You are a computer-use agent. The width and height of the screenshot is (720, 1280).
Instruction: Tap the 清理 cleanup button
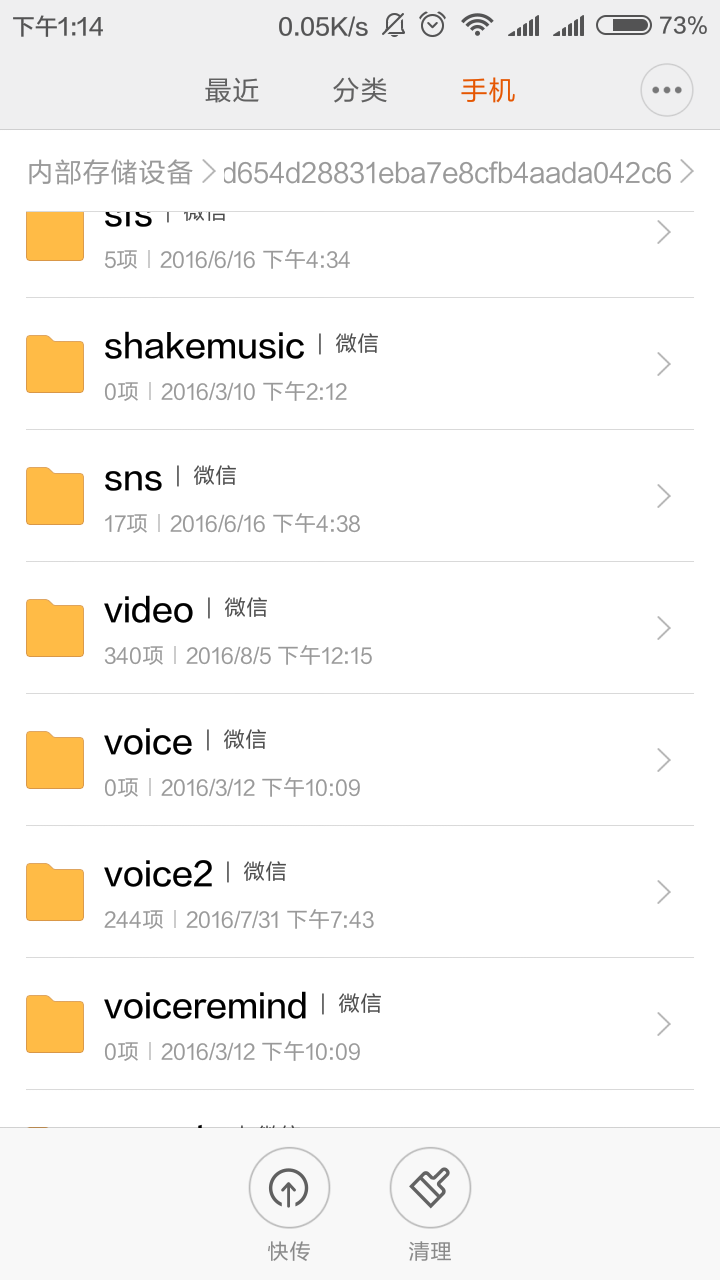coord(430,1188)
